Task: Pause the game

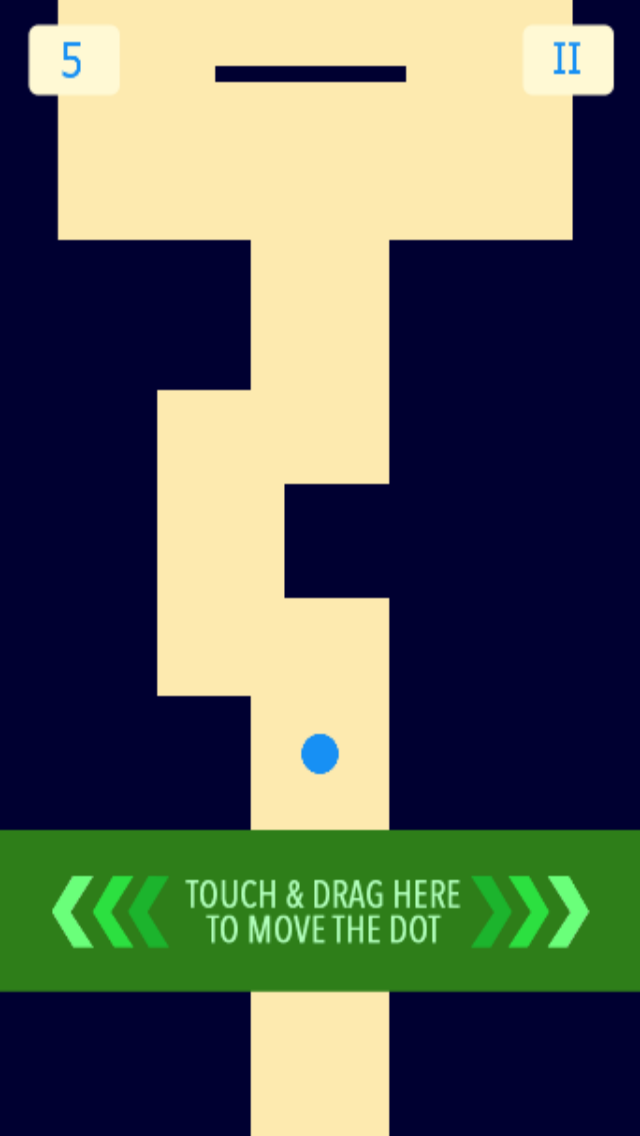Action: [x=568, y=59]
